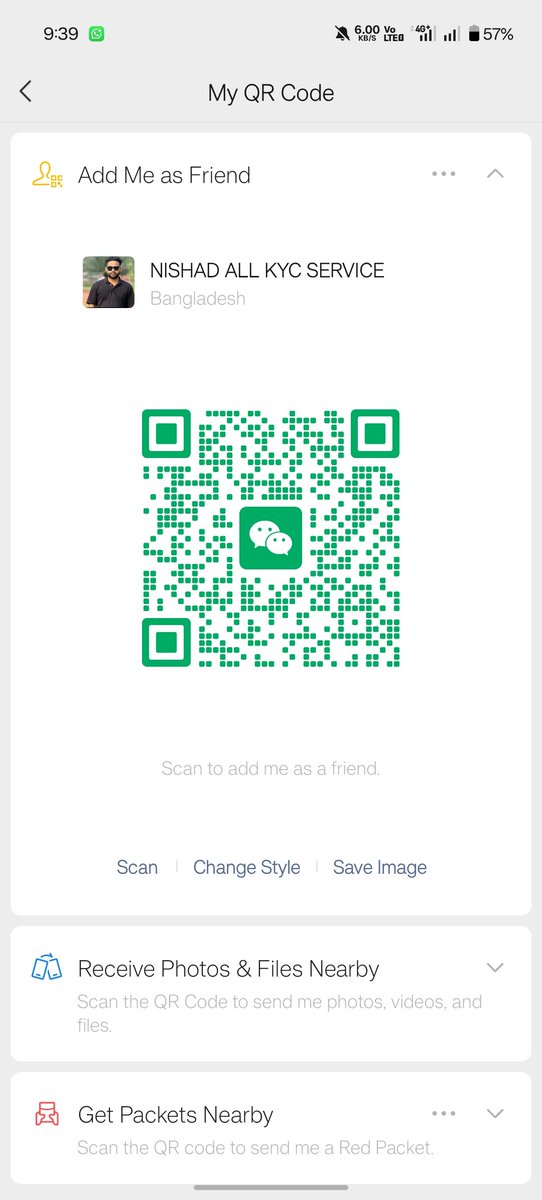Expand the Get Packets Nearby section
Screen dimensions: 542x1200
point(495,1114)
